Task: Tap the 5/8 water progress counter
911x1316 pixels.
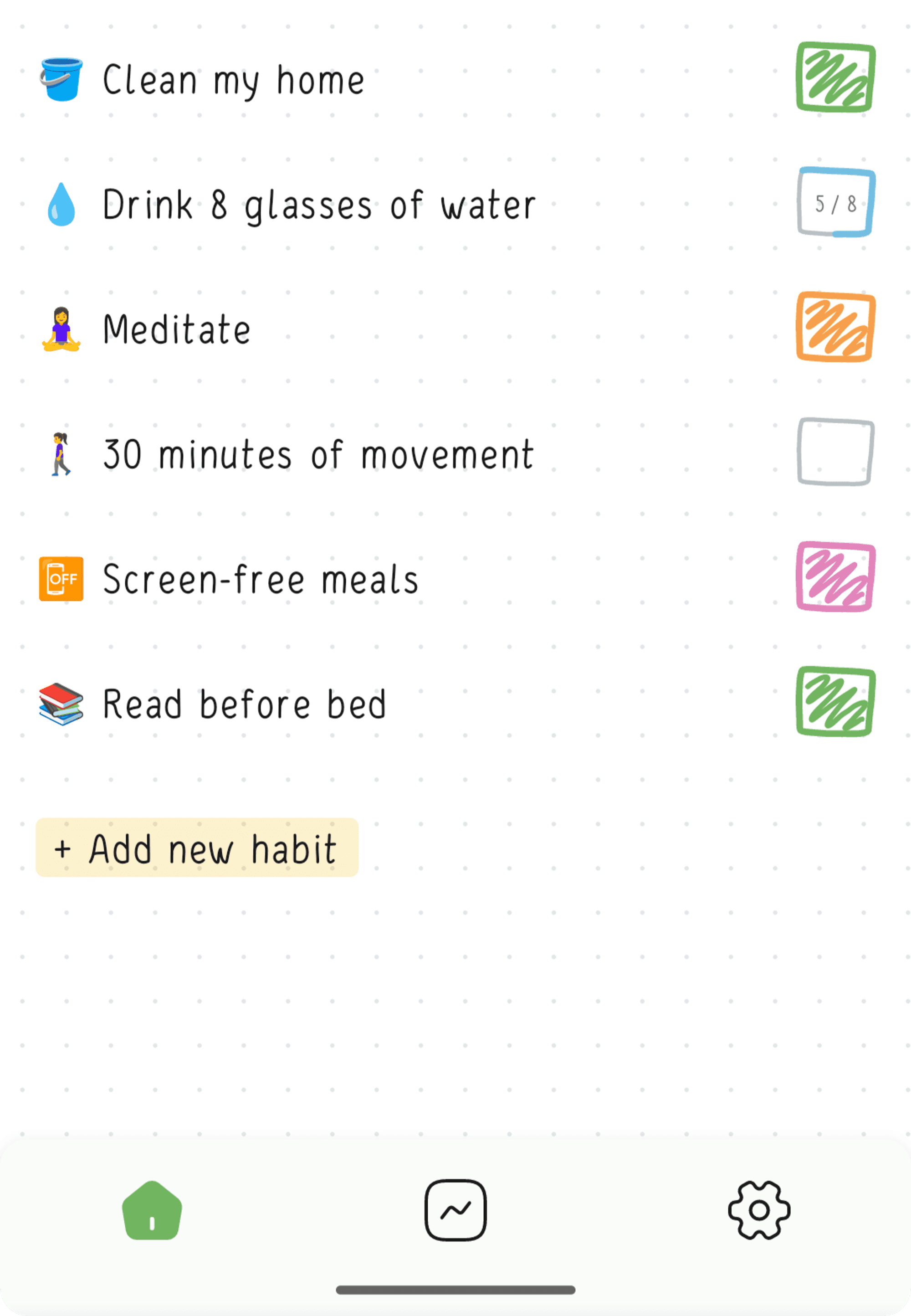Action: click(834, 204)
